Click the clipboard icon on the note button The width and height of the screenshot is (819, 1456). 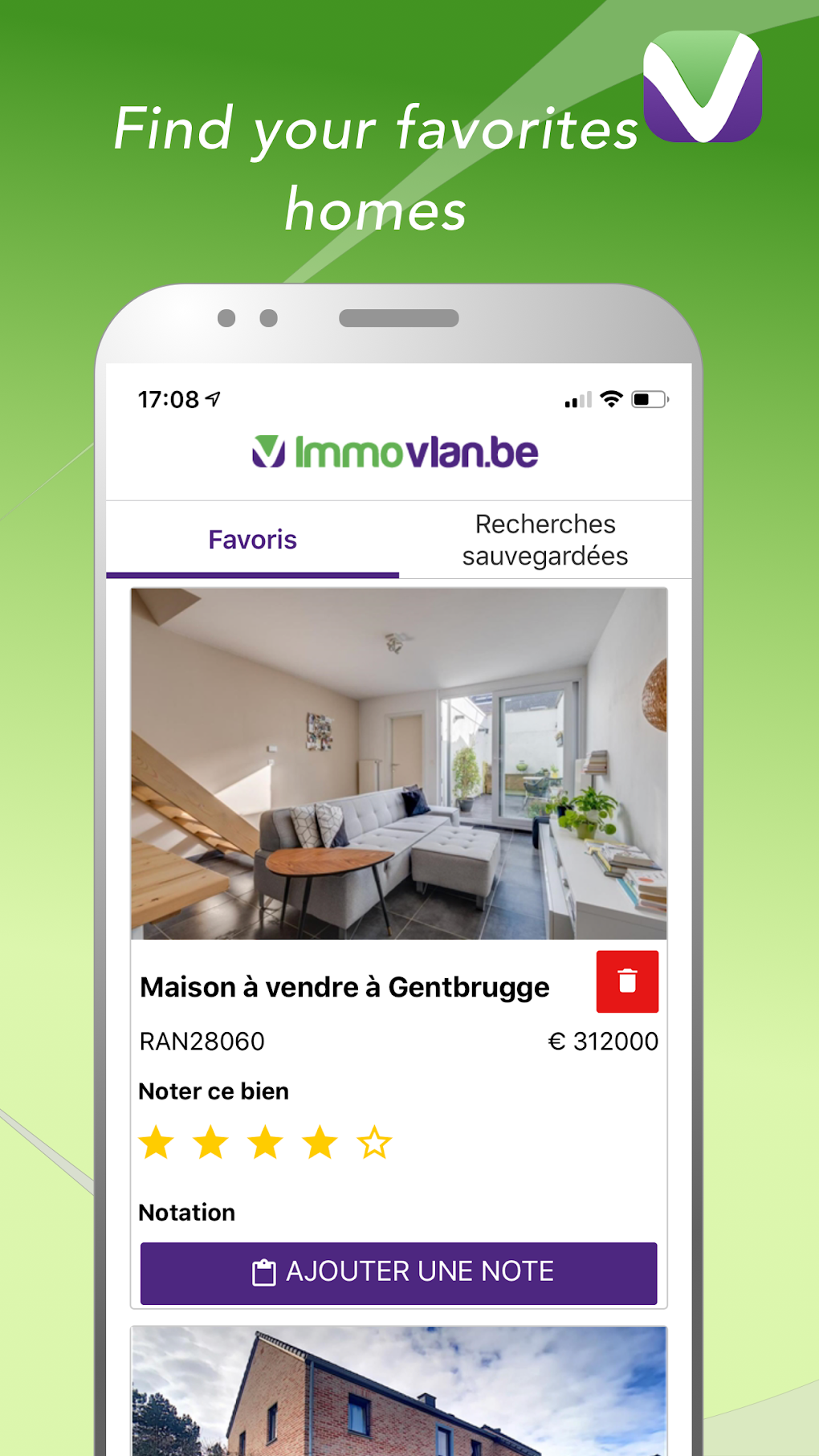click(263, 1271)
